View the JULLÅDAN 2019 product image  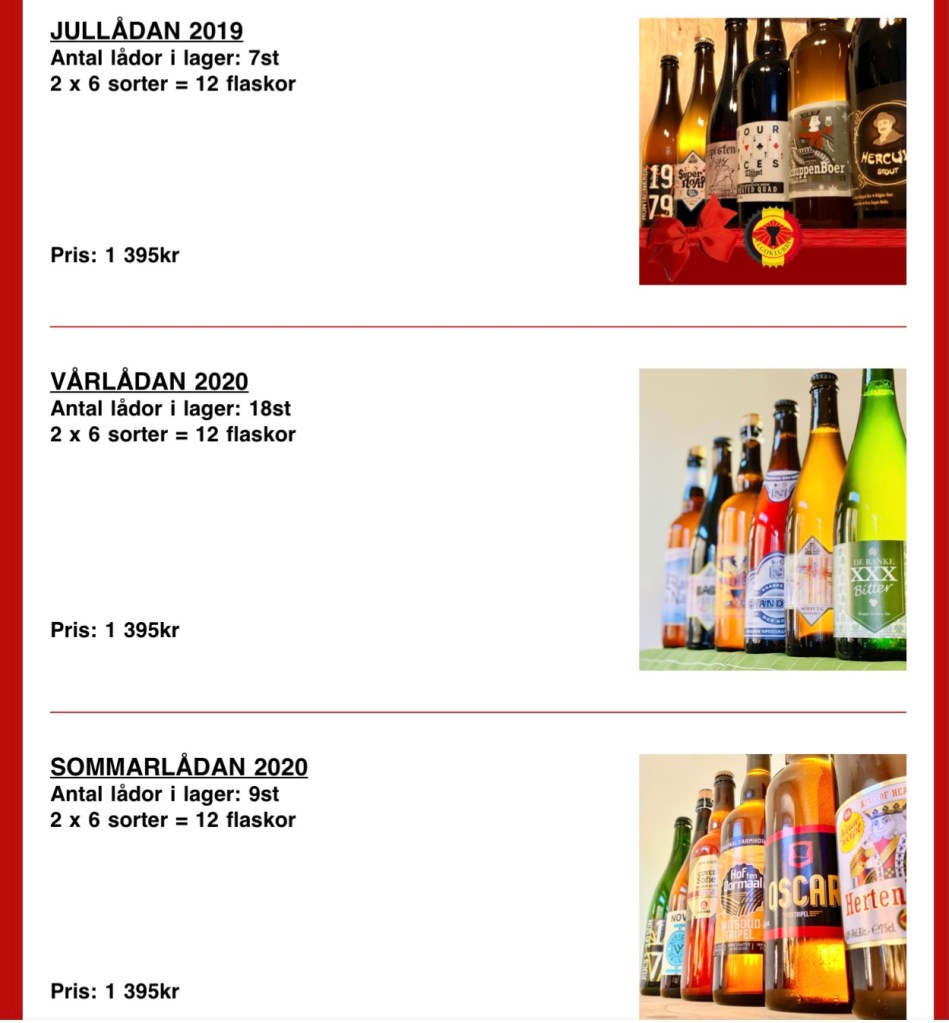(x=772, y=151)
